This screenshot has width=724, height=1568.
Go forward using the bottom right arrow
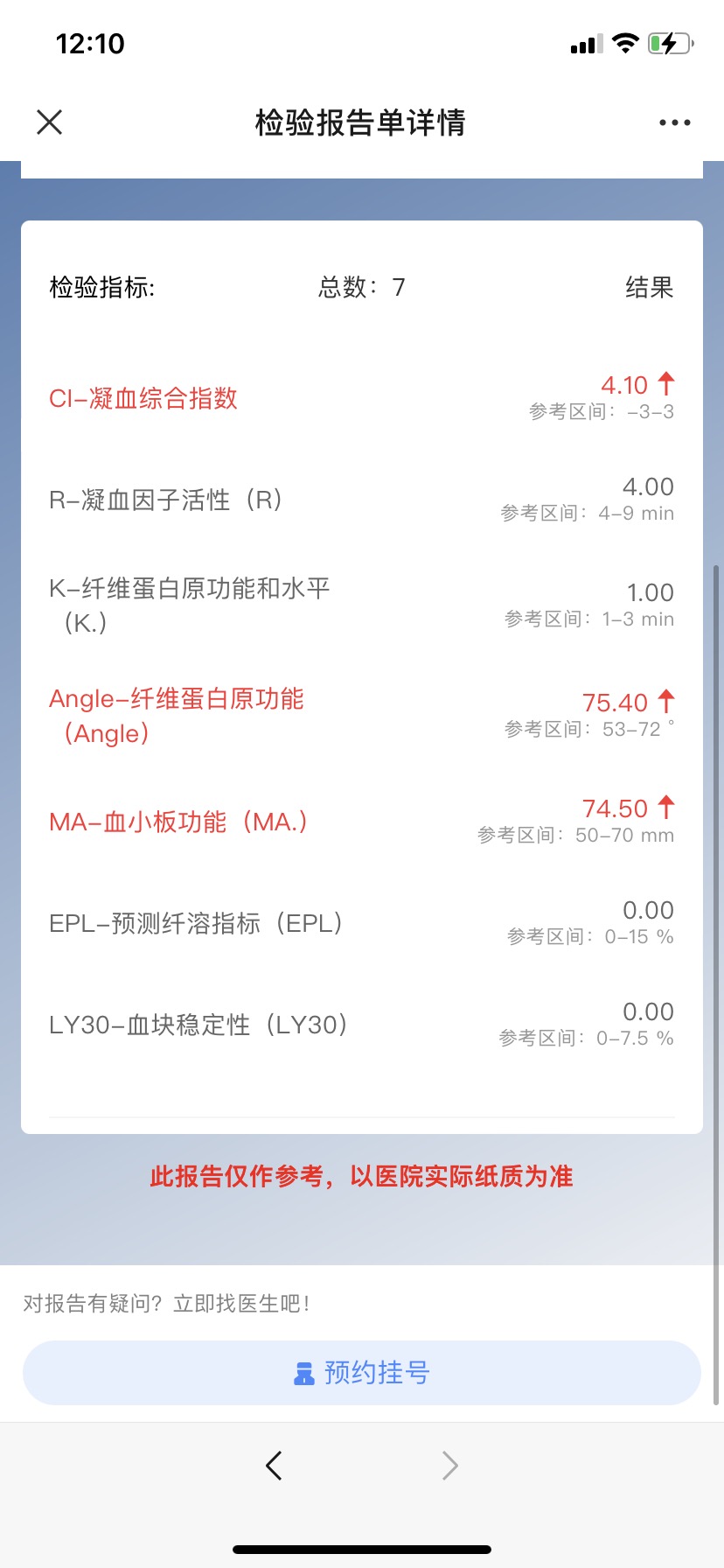click(x=449, y=1465)
